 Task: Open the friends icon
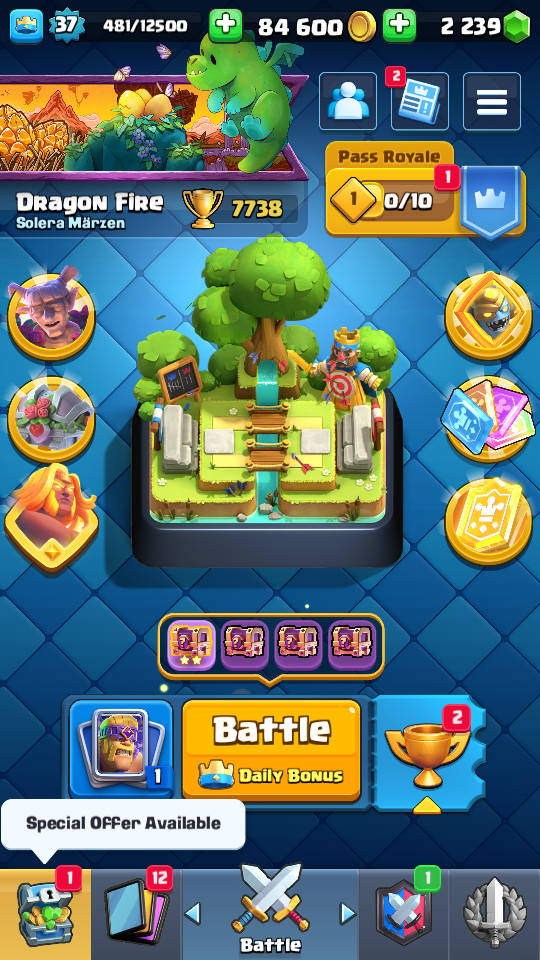pos(348,102)
